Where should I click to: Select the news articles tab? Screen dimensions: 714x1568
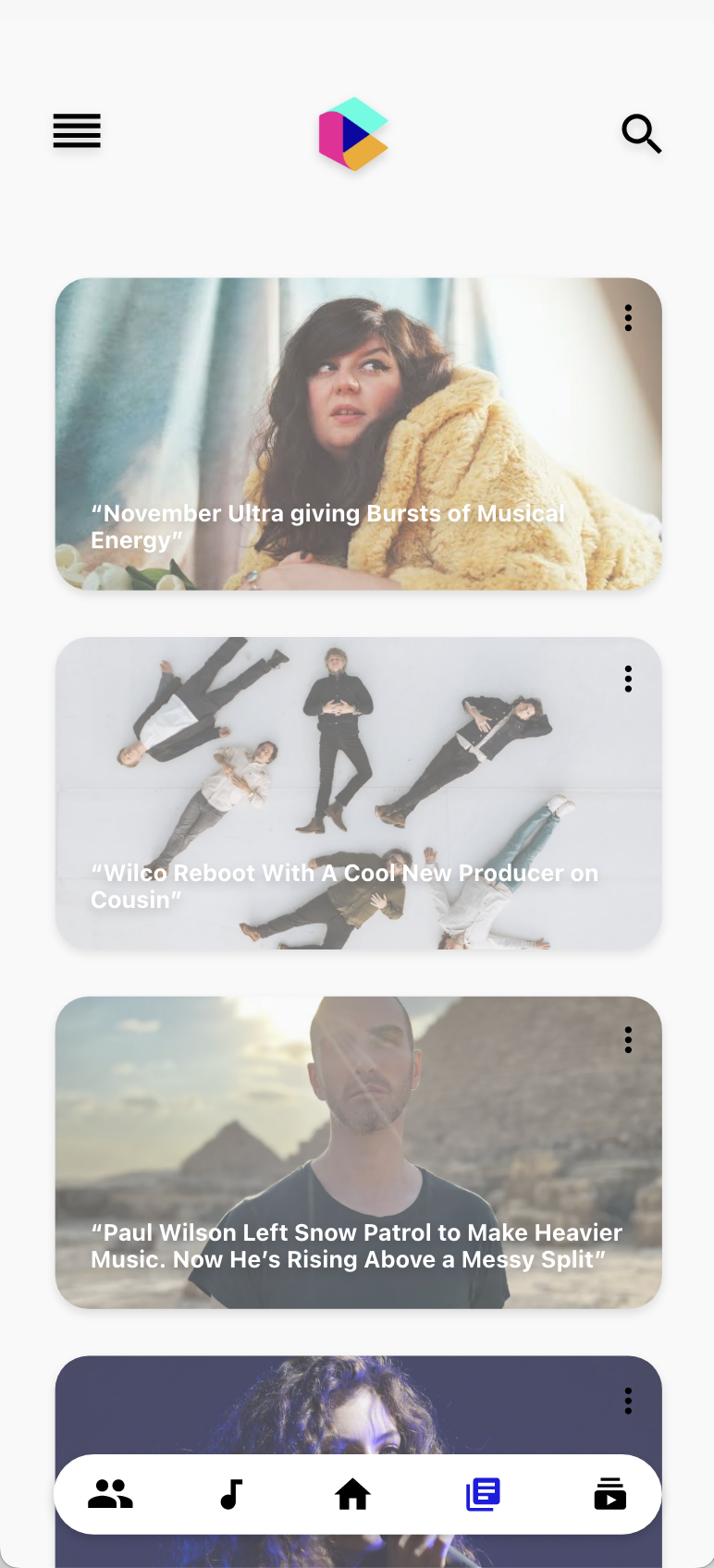click(x=483, y=1494)
